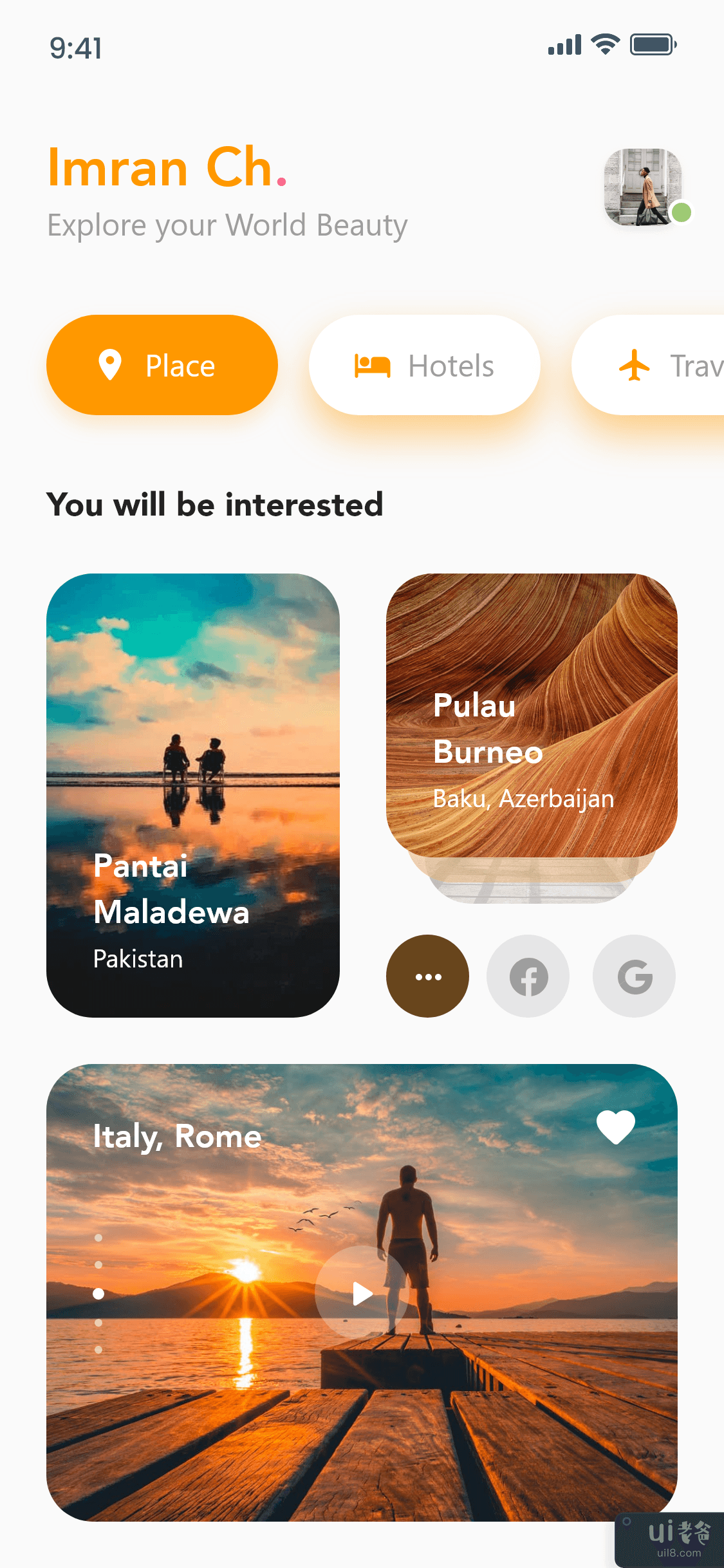Open the Pulau Burneo card
The width and height of the screenshot is (724, 1568).
pos(532,714)
